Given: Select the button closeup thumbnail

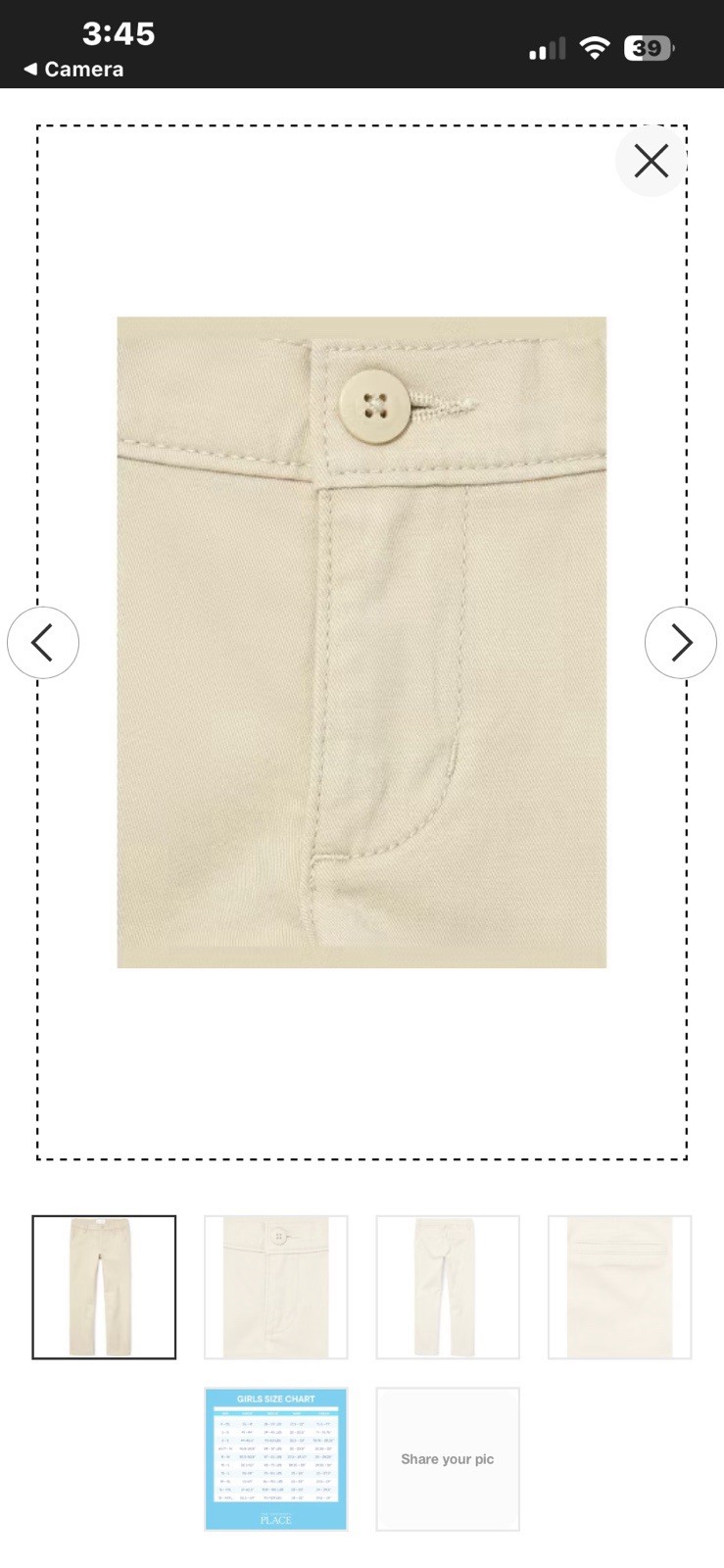Looking at the screenshot, I should (276, 1287).
